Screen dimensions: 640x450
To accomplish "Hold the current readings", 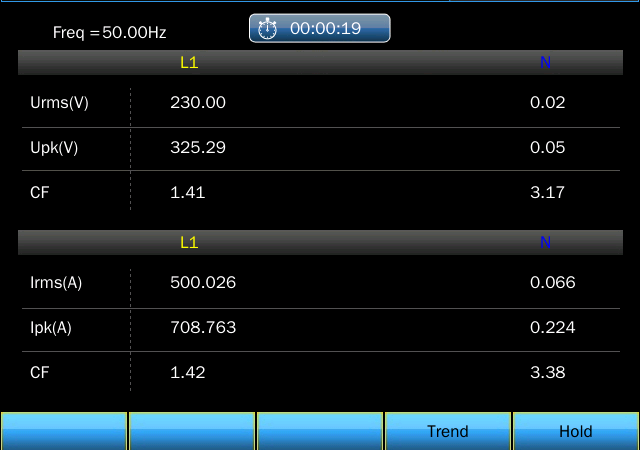I will click(x=575, y=431).
